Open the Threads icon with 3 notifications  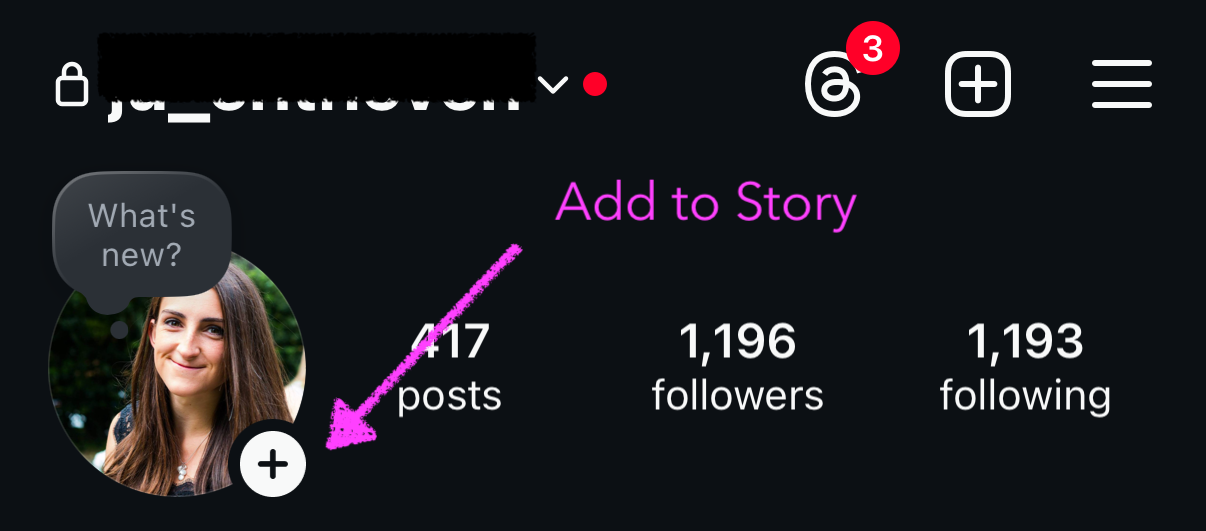tap(834, 84)
